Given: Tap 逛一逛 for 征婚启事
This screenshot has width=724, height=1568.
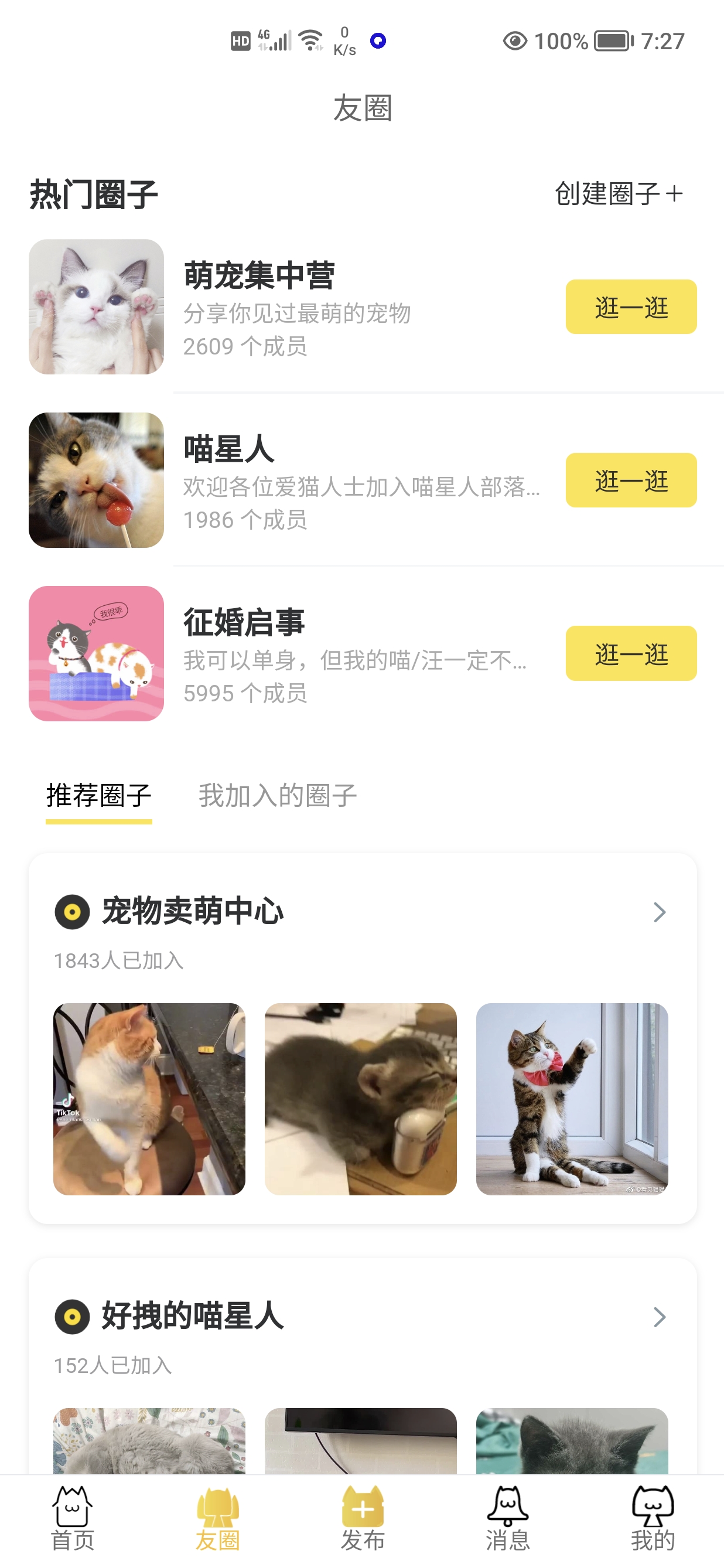Looking at the screenshot, I should (630, 653).
